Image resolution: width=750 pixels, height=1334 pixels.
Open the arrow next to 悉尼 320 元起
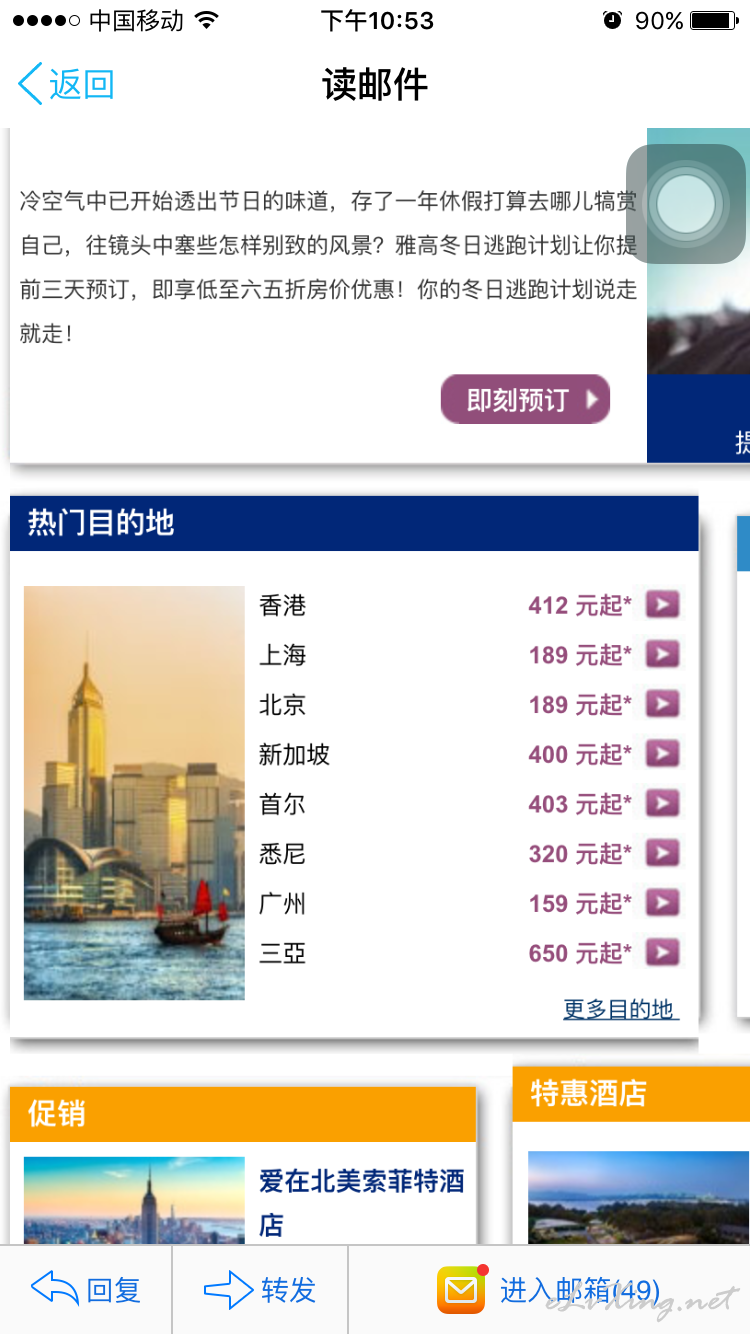point(662,853)
